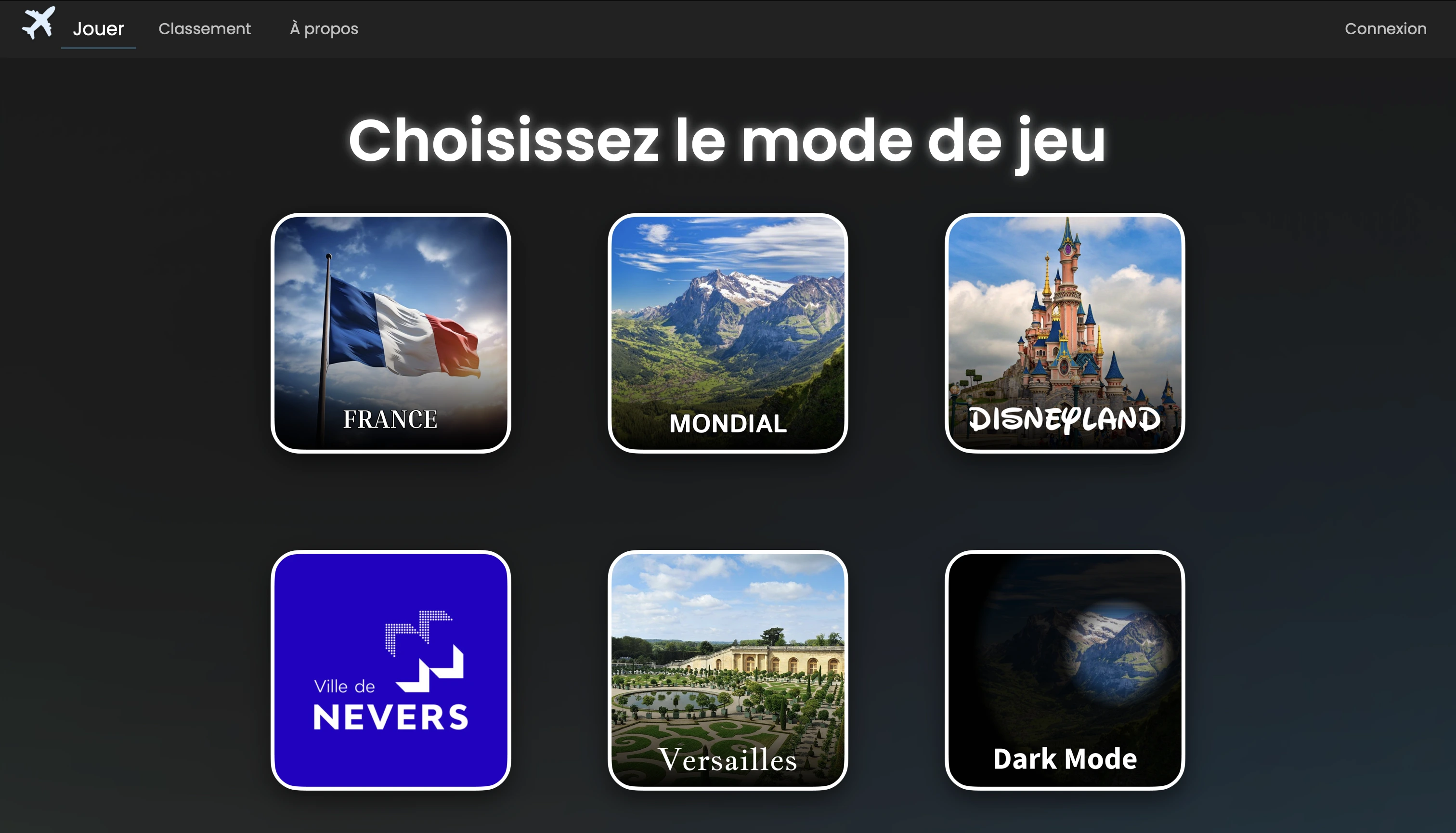
Task: Start the Disneyland game mode
Action: tap(1065, 333)
